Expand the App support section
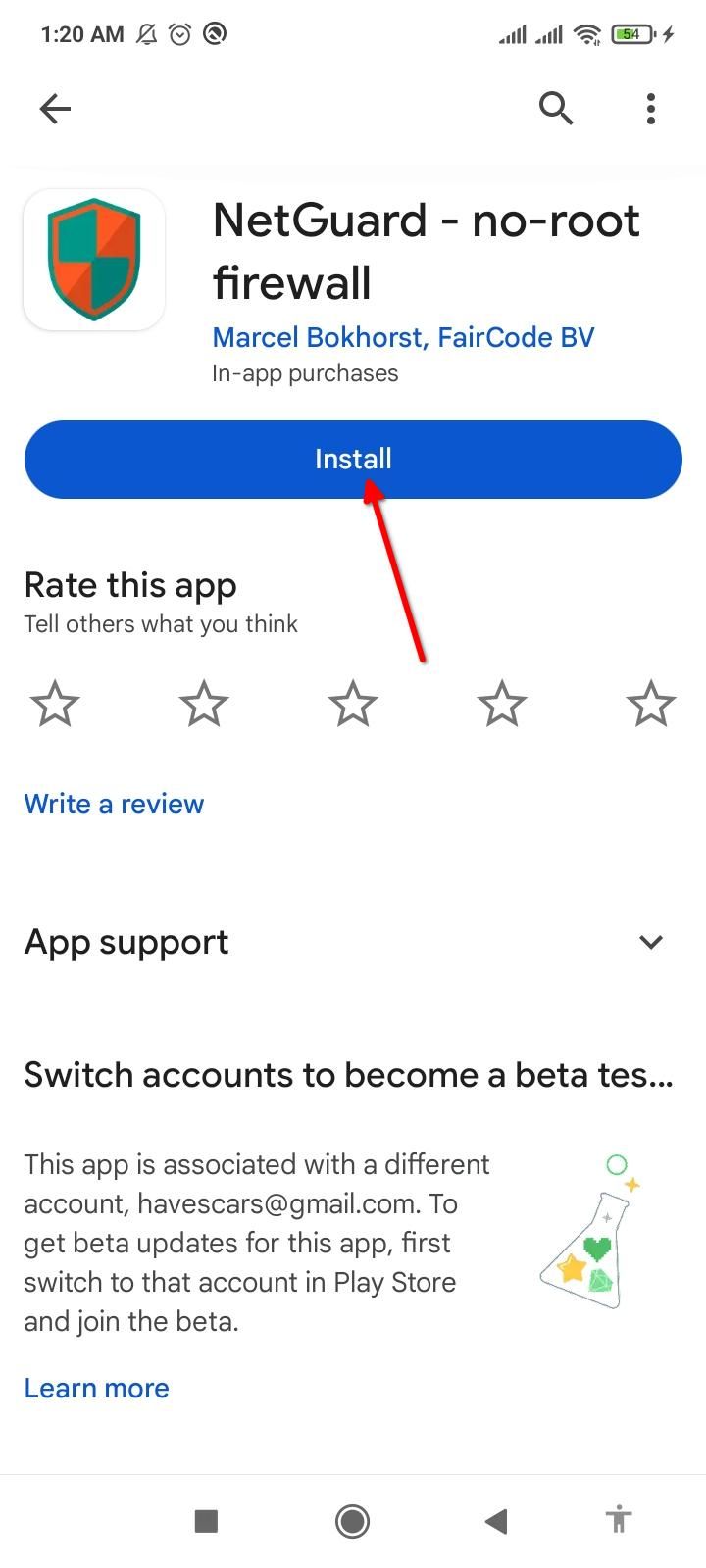 (651, 942)
